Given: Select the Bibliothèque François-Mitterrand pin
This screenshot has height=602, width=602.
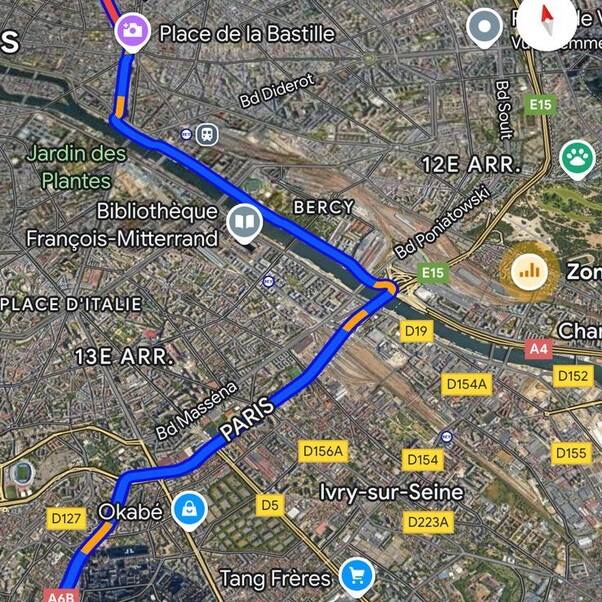Looking at the screenshot, I should tap(243, 222).
